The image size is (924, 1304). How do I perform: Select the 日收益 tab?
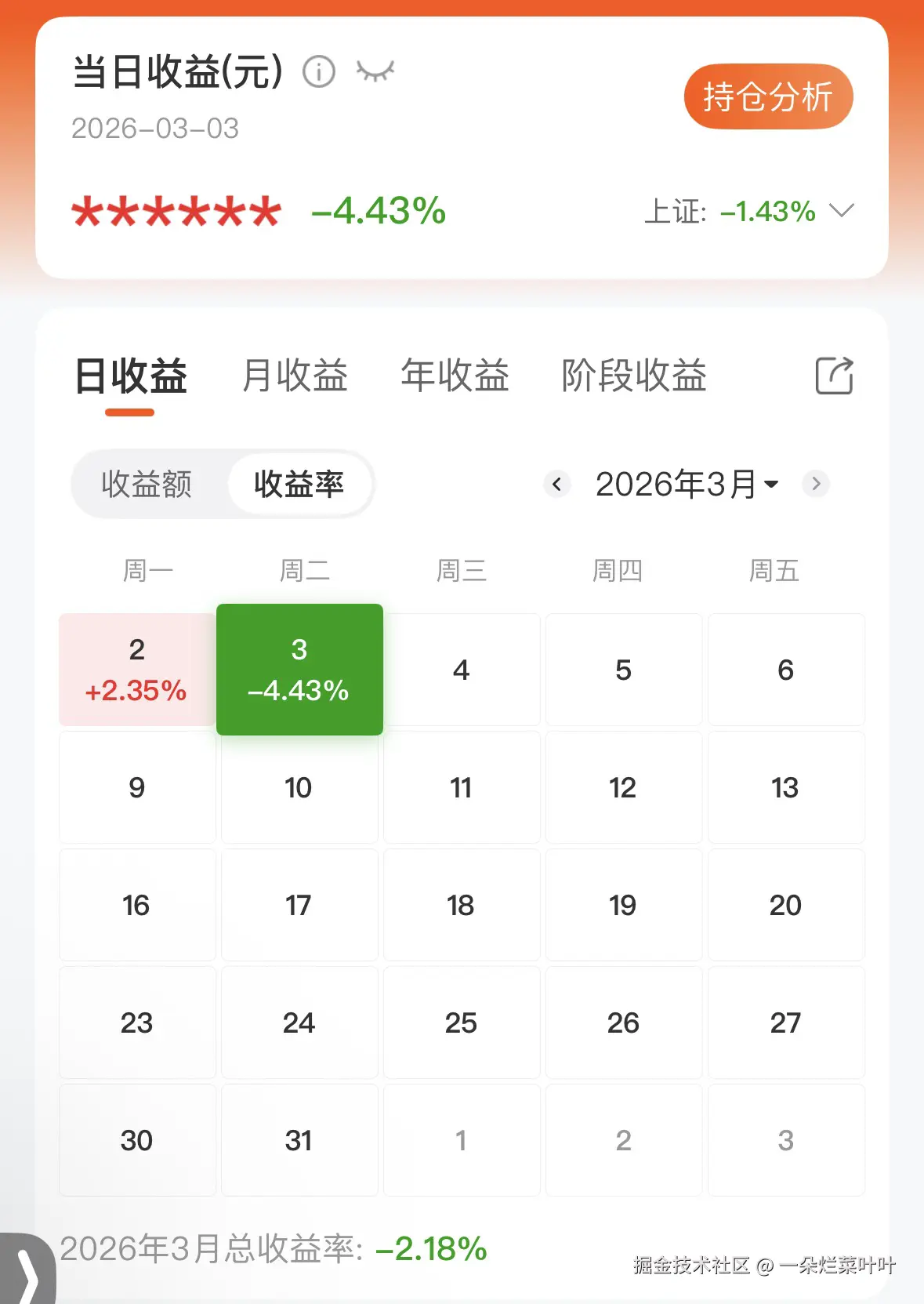click(129, 376)
